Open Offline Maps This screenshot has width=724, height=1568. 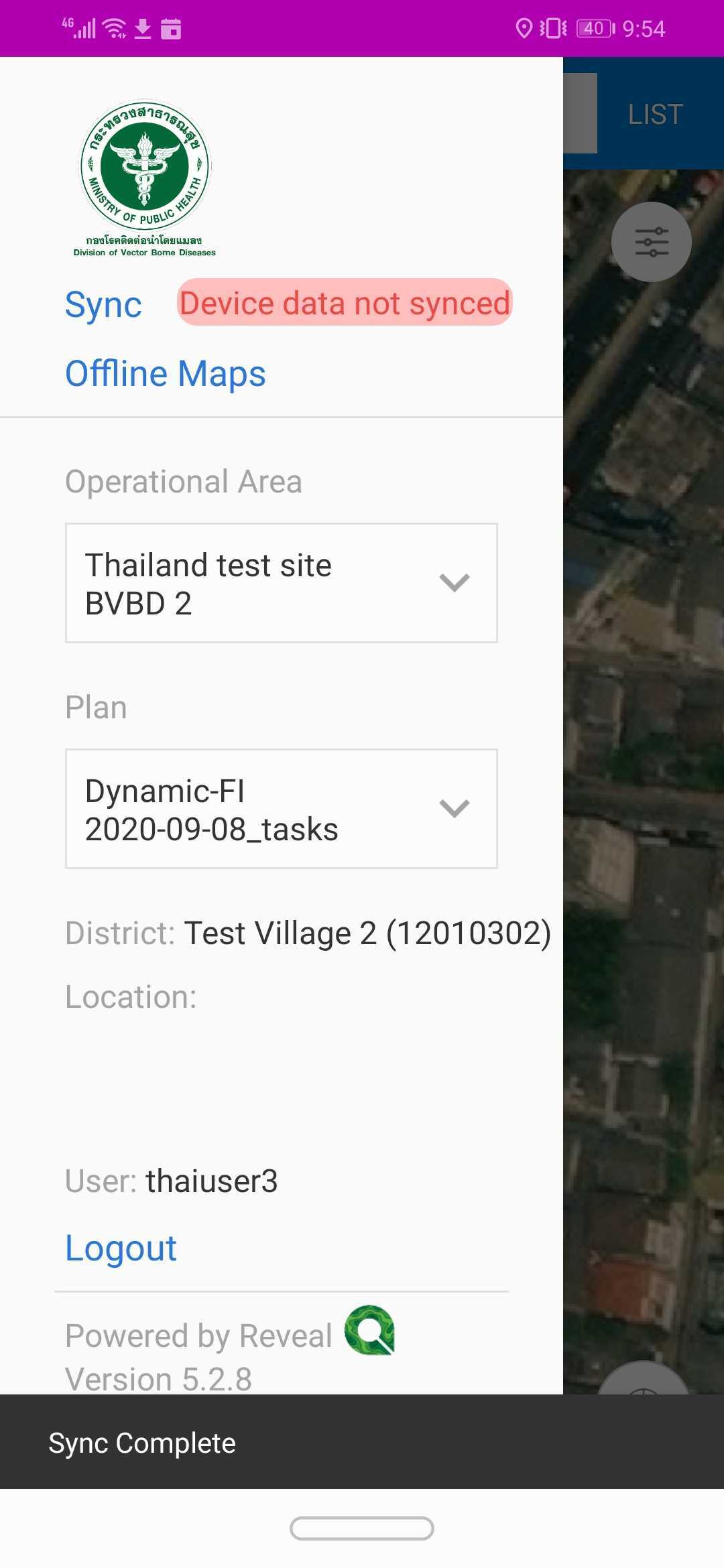click(165, 373)
